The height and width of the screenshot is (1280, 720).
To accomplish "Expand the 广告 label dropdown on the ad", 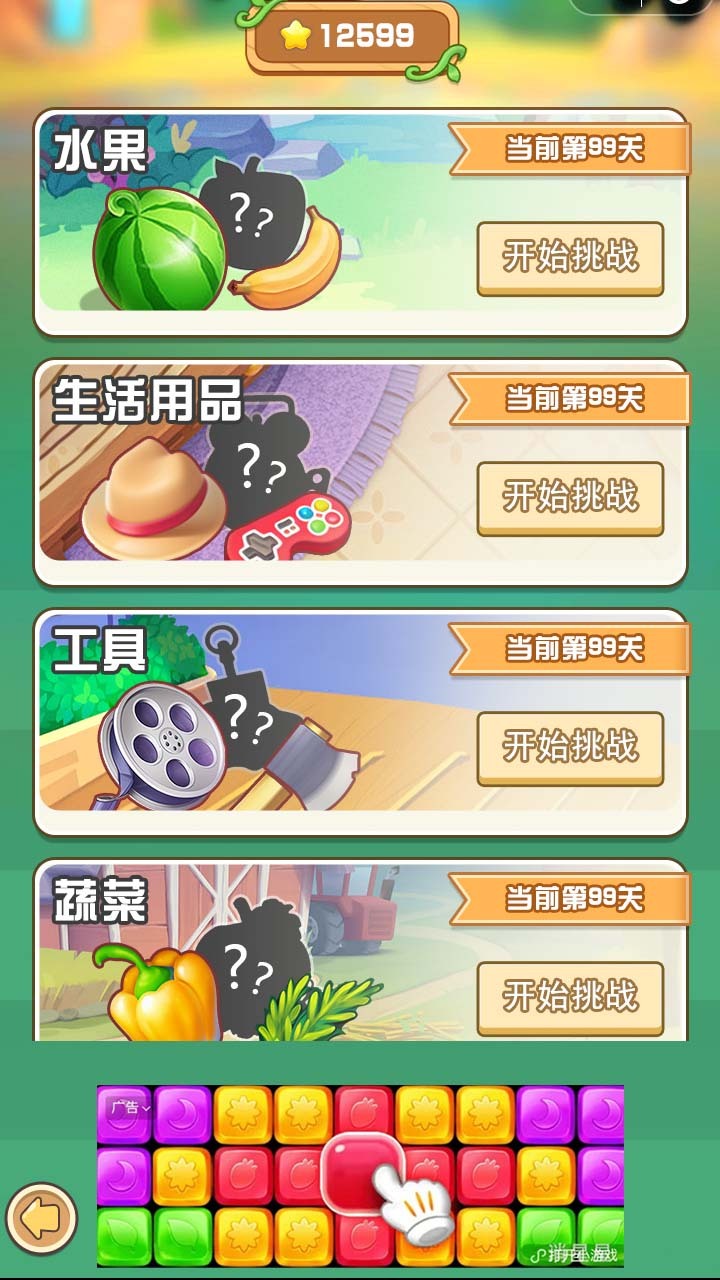I will 125,1109.
